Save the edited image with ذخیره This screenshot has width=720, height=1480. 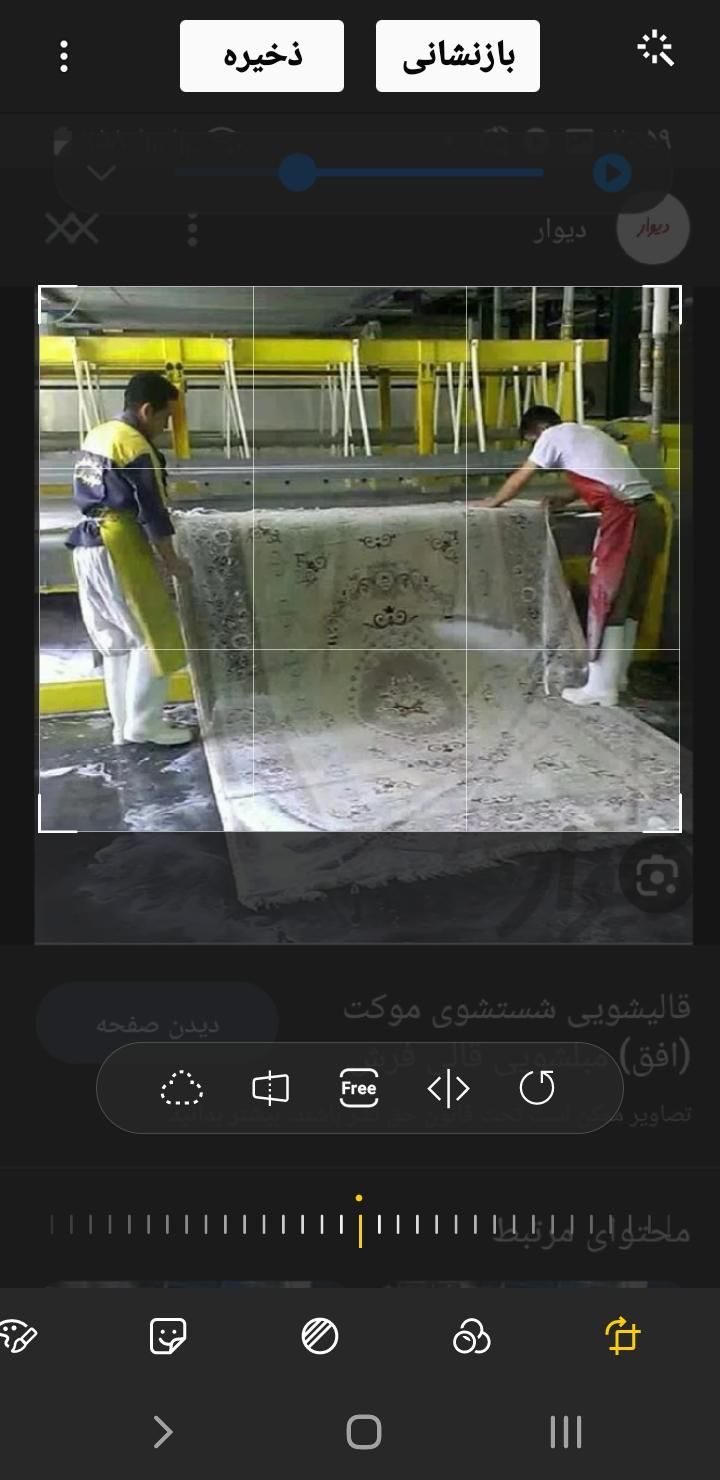point(262,56)
